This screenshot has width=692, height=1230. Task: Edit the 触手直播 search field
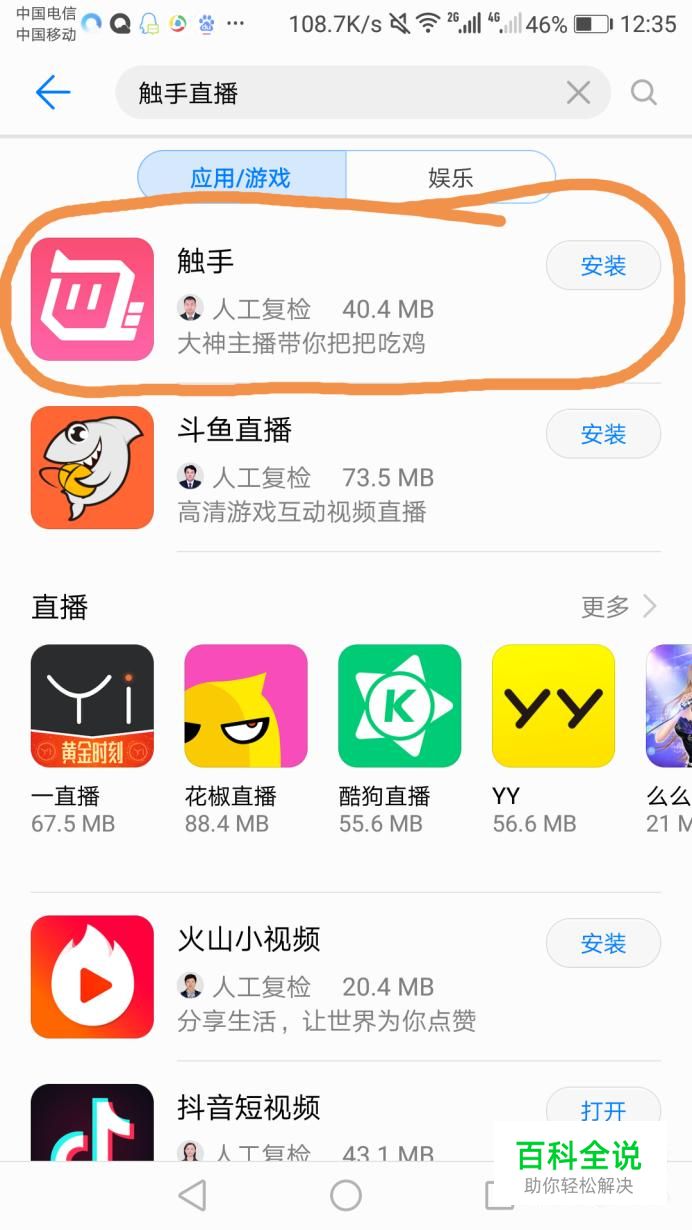click(340, 93)
